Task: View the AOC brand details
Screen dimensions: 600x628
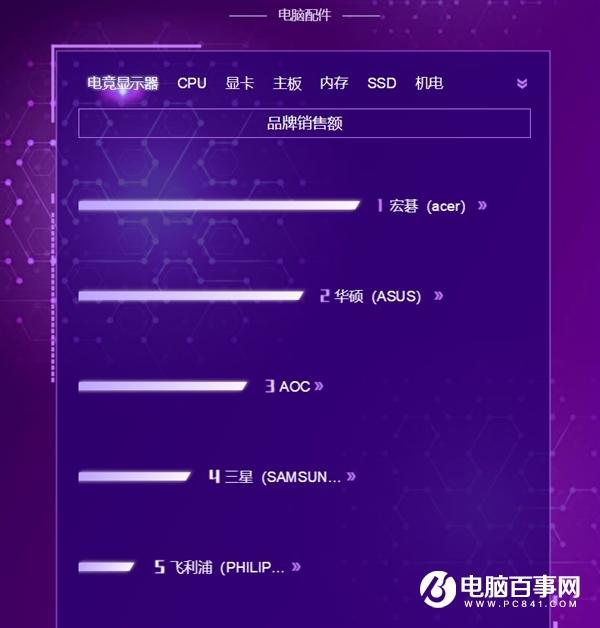Action: 295,386
